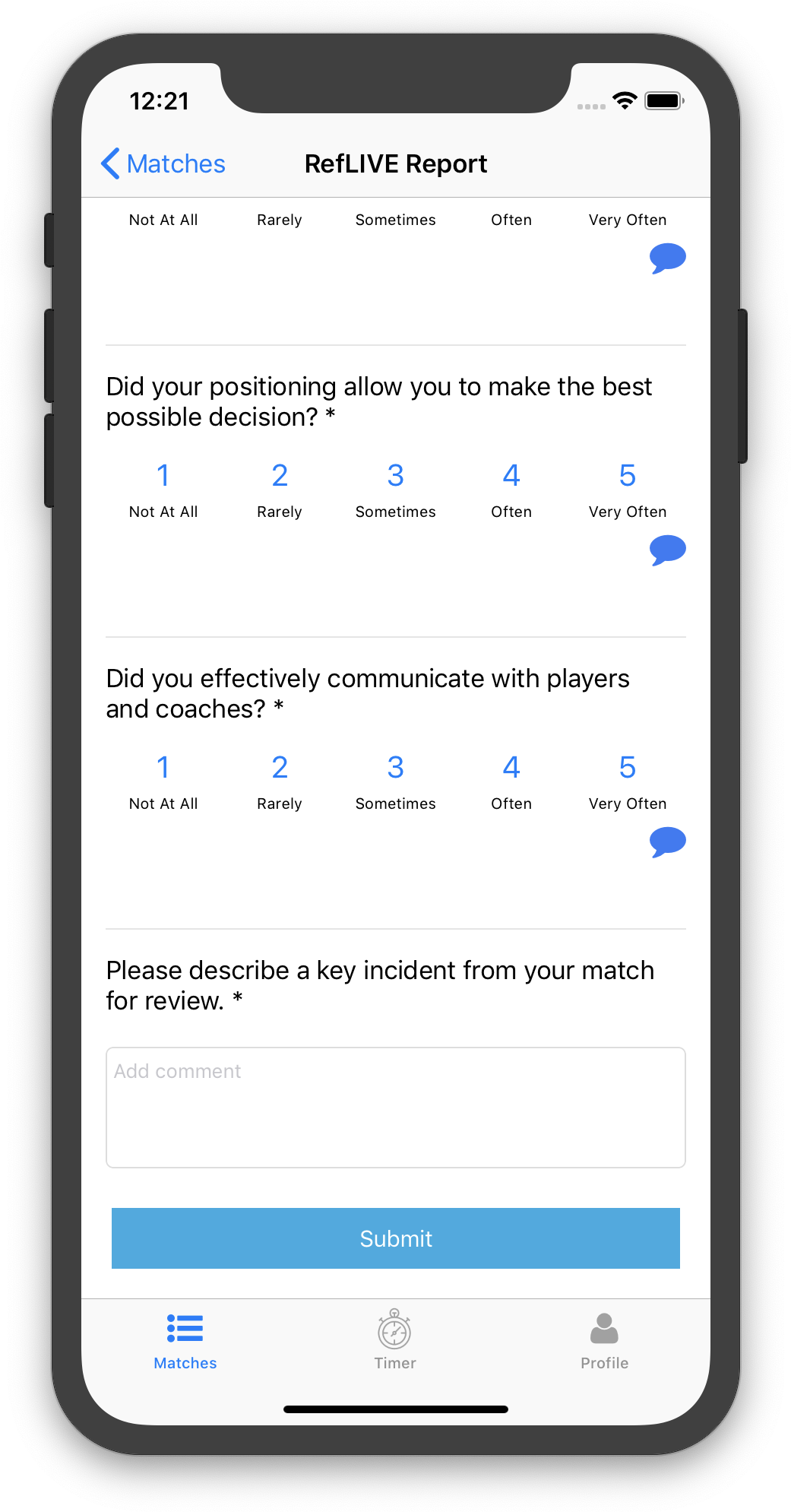Choose 3 Sometimes for communication question
The height and width of the screenshot is (1512, 791).
[x=396, y=782]
